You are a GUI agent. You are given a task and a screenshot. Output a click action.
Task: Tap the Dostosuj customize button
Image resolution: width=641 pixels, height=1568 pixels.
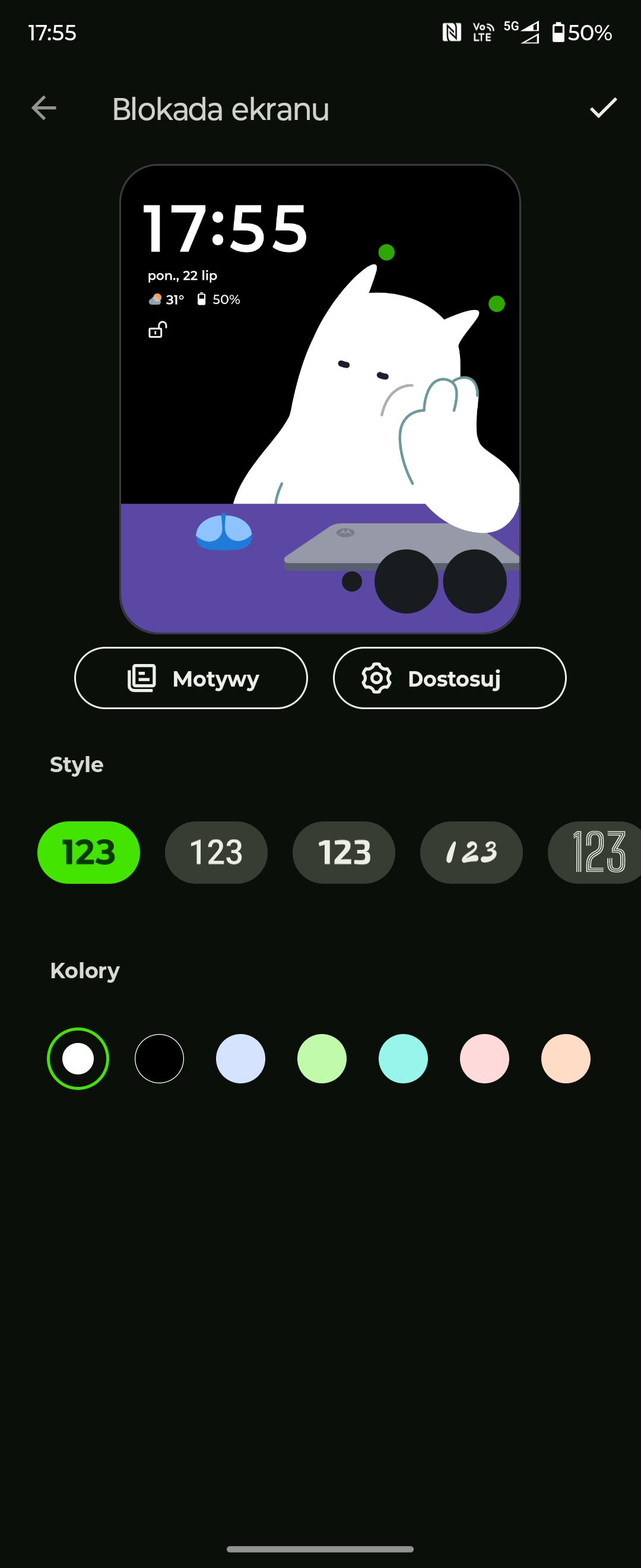pyautogui.click(x=449, y=678)
